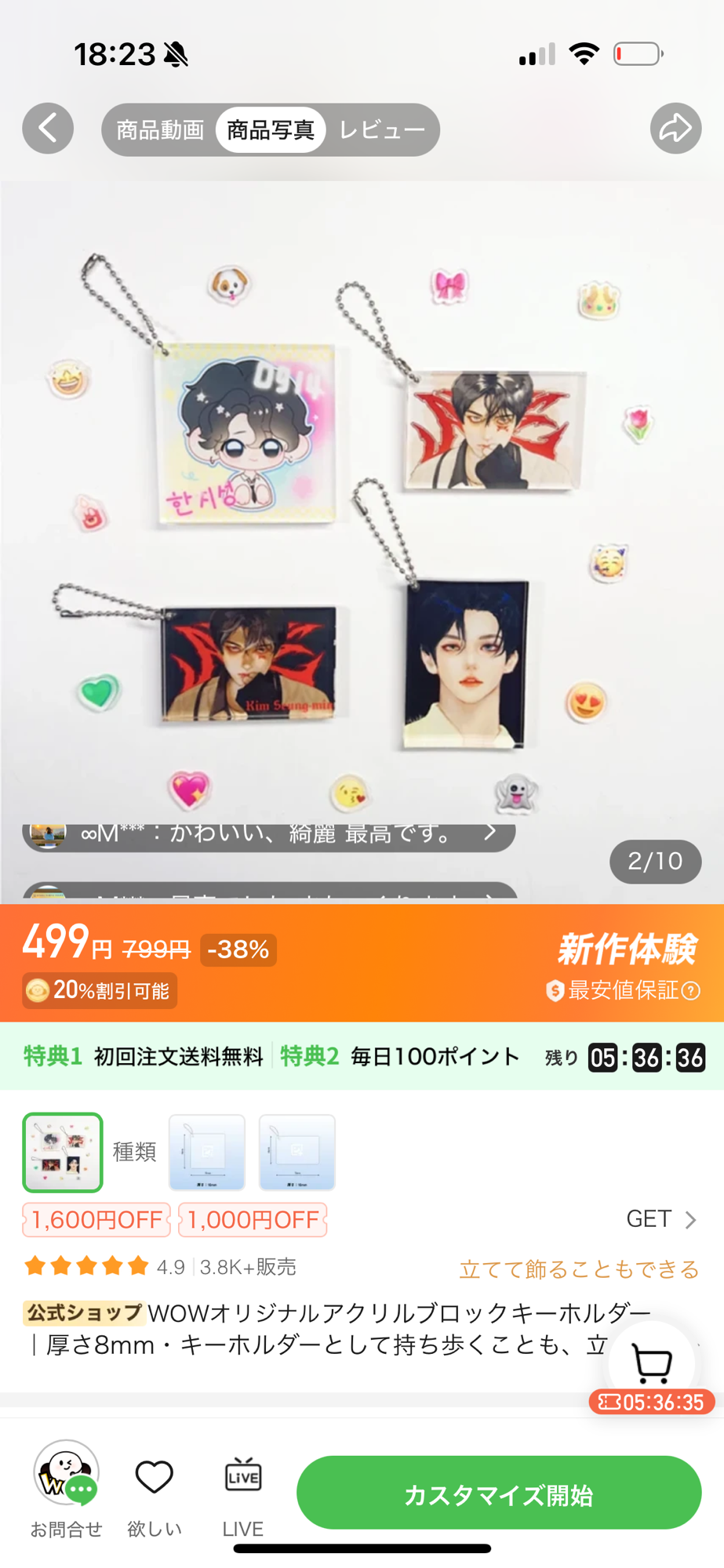Share this product

(x=675, y=129)
